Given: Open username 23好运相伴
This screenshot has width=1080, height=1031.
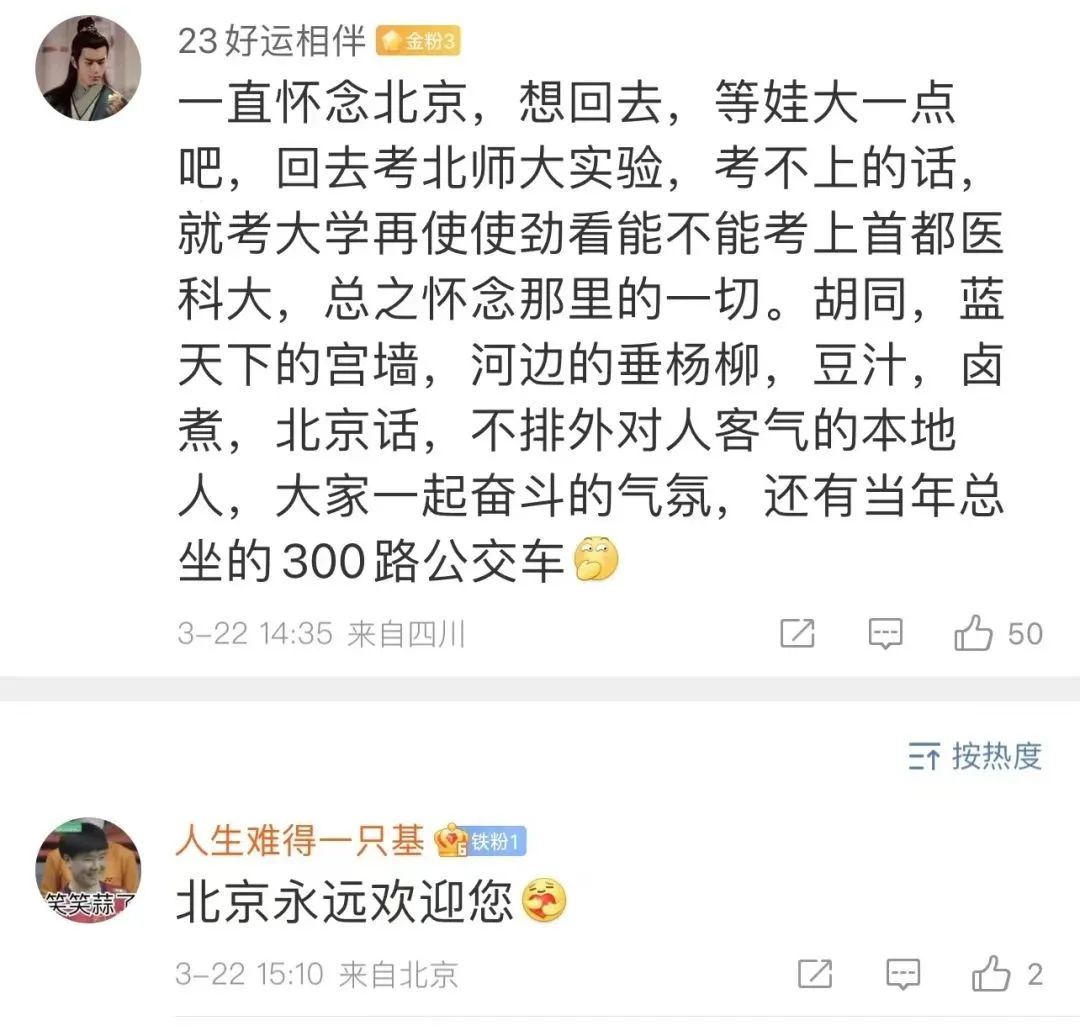Looking at the screenshot, I should pyautogui.click(x=271, y=41).
